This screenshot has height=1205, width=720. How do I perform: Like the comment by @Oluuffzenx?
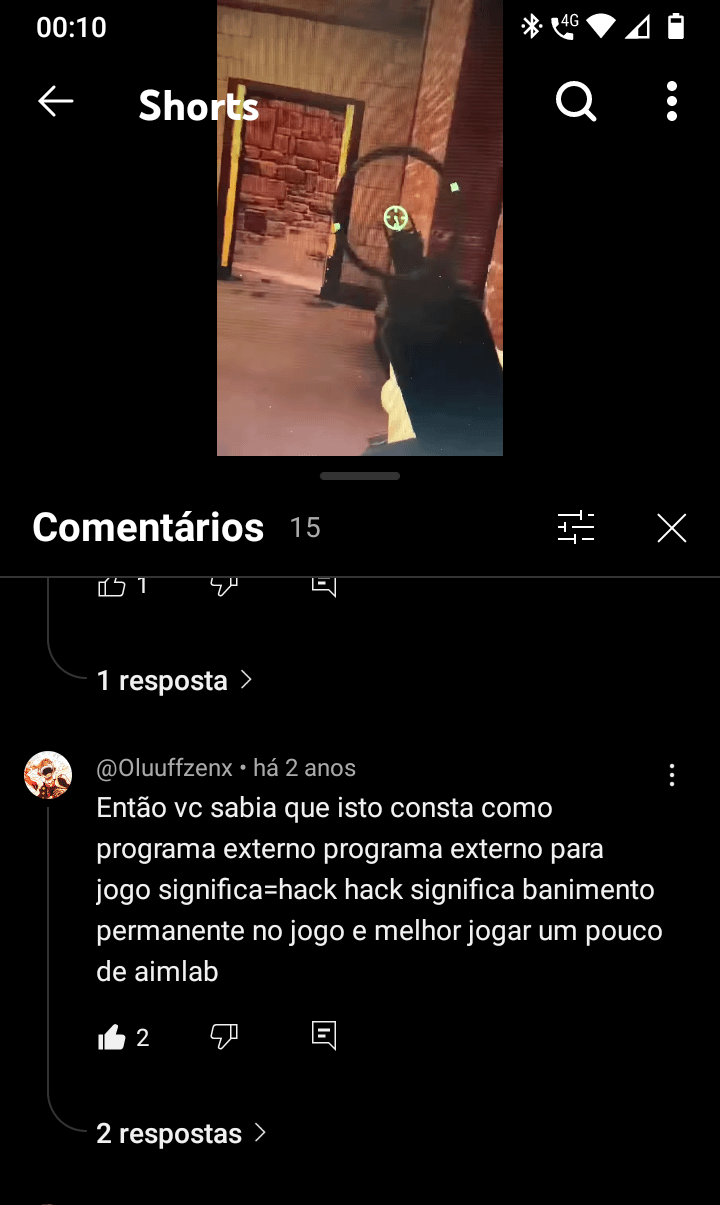(112, 1037)
